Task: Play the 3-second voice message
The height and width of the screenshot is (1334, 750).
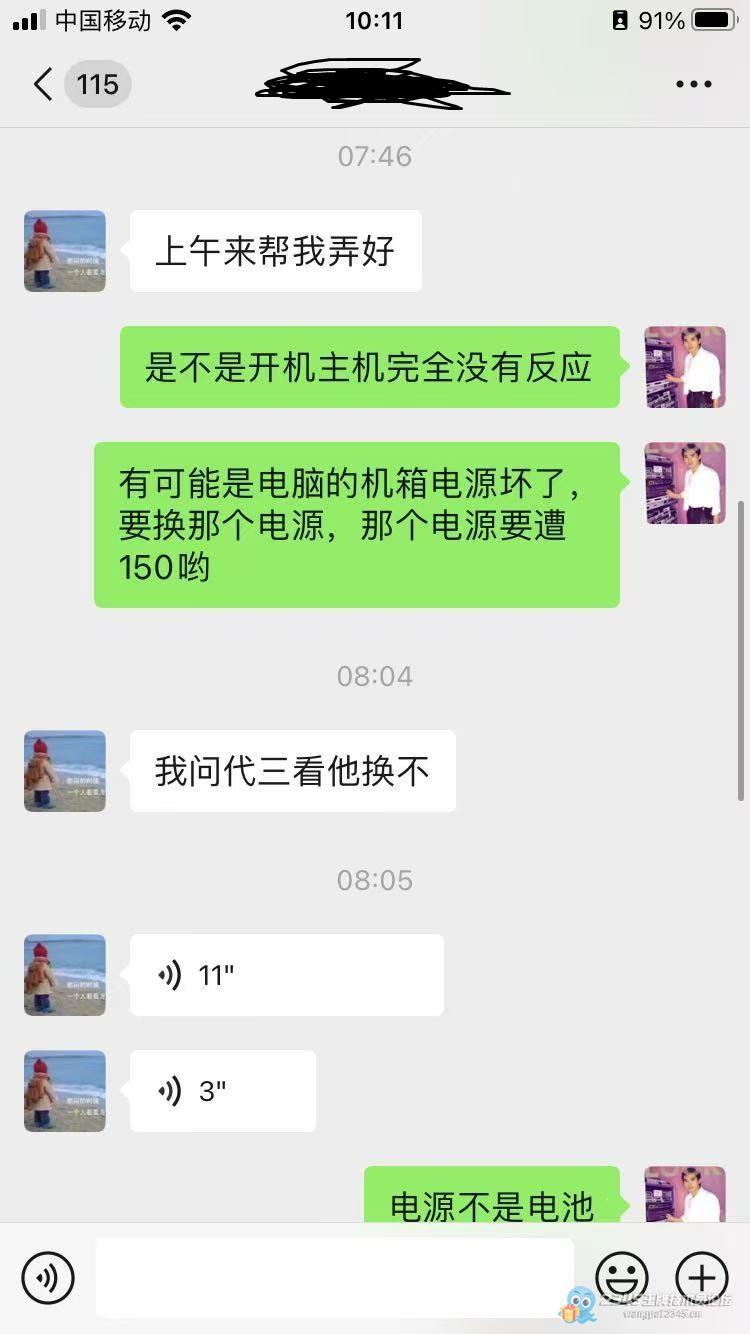Action: tap(222, 1091)
